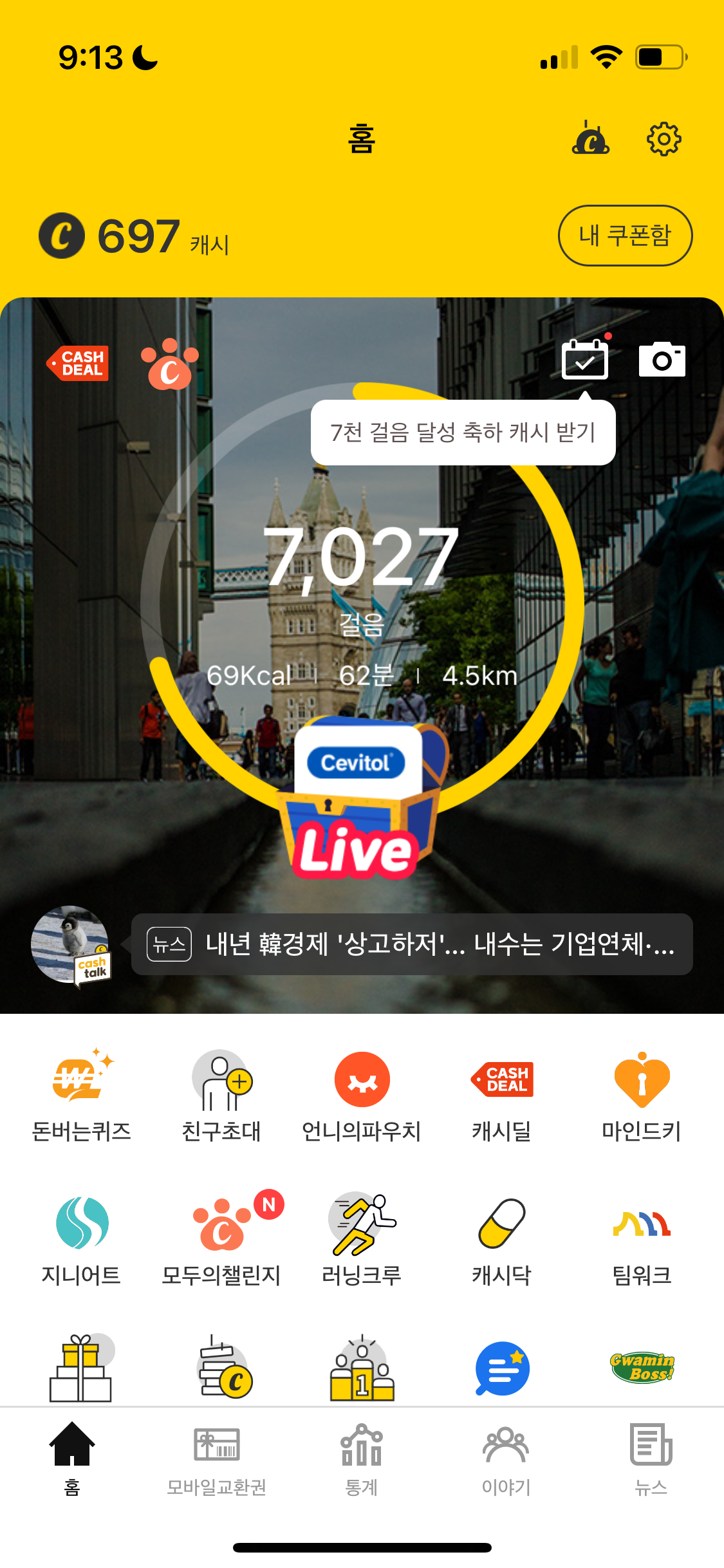Open 내 쿠폰함 coupon box
The width and height of the screenshot is (724, 1568).
pyautogui.click(x=624, y=236)
